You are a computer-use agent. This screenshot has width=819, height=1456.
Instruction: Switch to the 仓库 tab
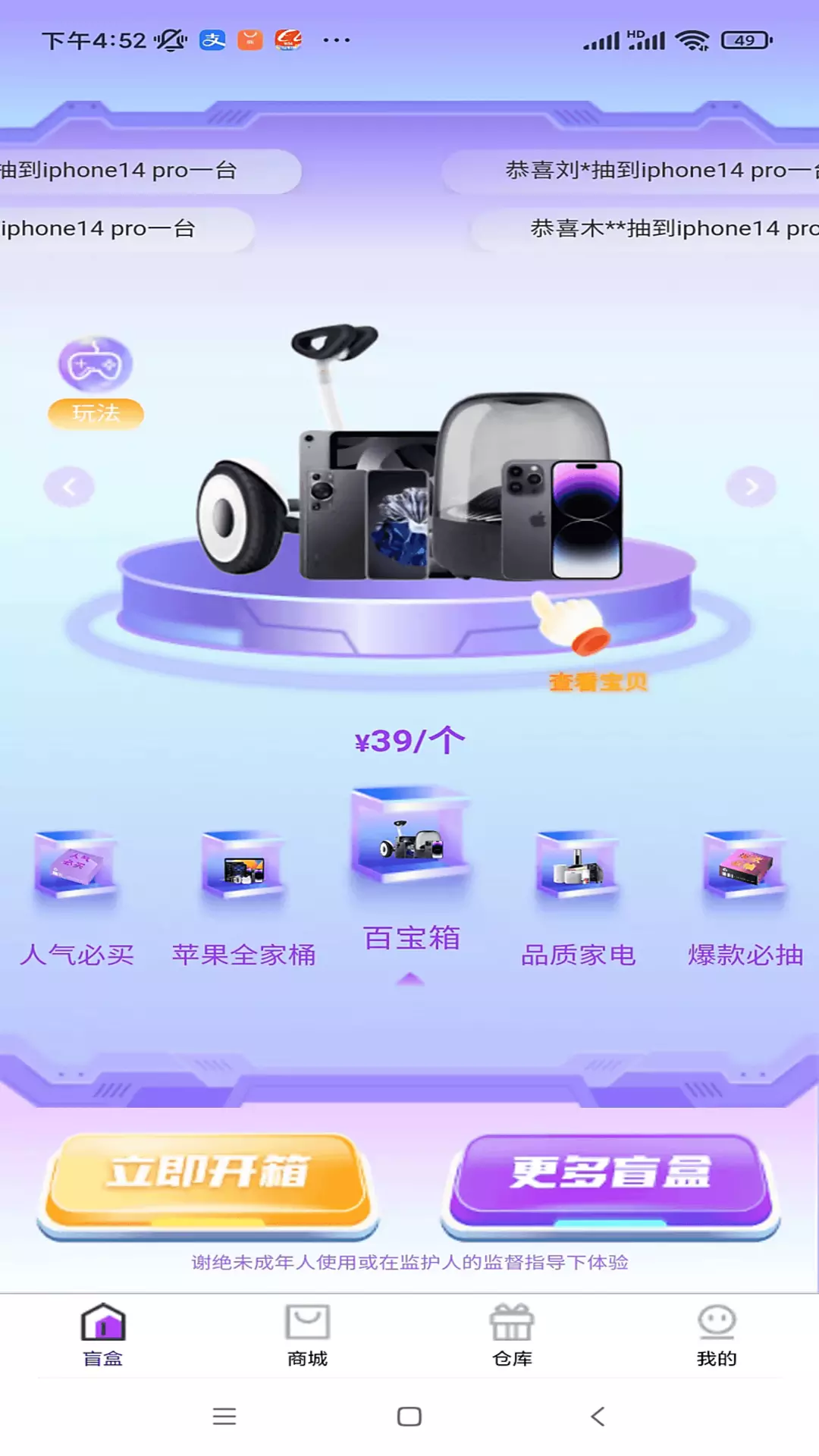point(512,1335)
